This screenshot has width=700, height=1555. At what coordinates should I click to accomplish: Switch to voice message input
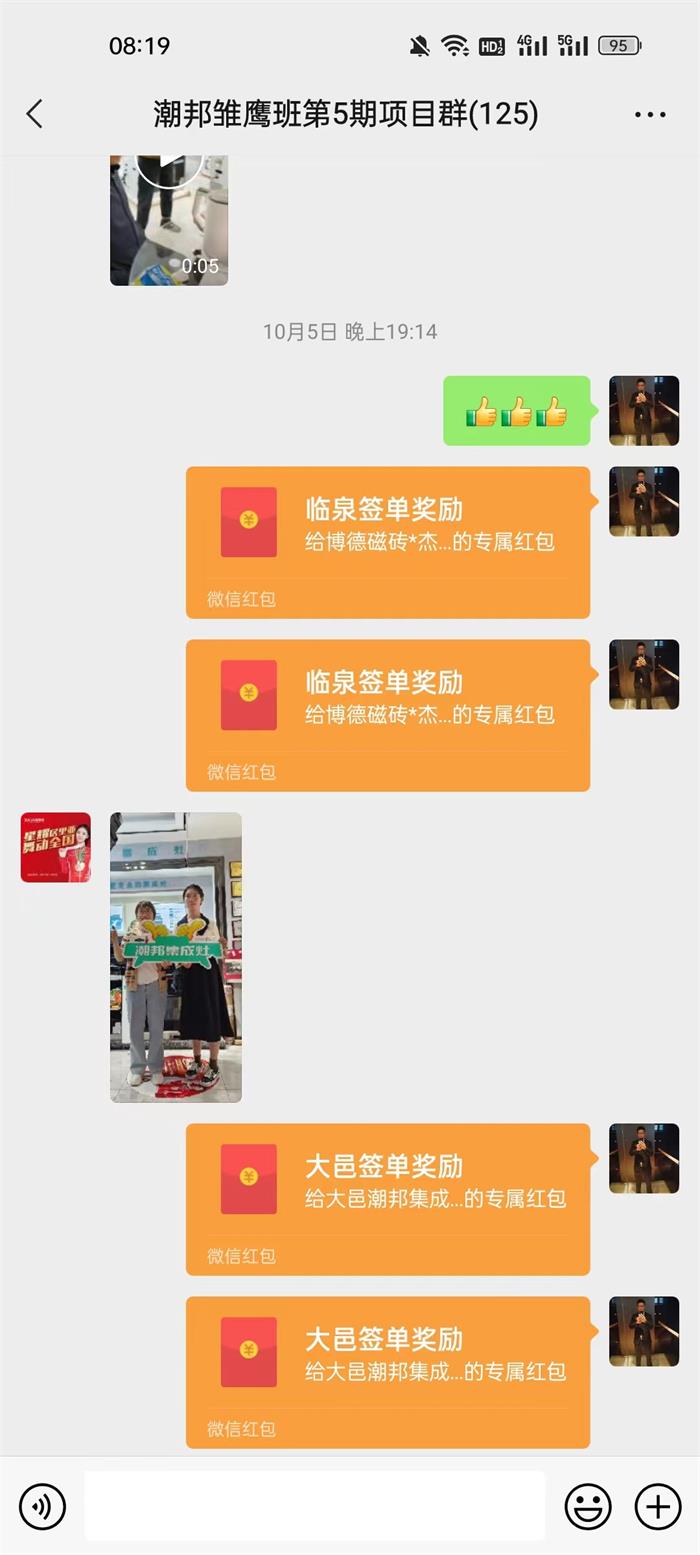point(42,1506)
